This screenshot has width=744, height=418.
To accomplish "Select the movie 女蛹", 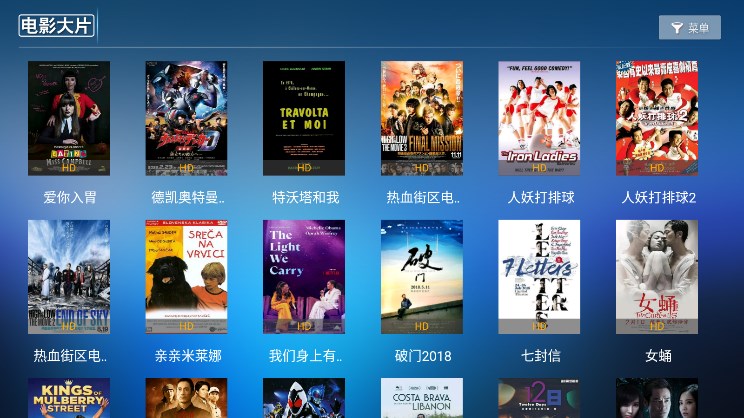I will 657,276.
